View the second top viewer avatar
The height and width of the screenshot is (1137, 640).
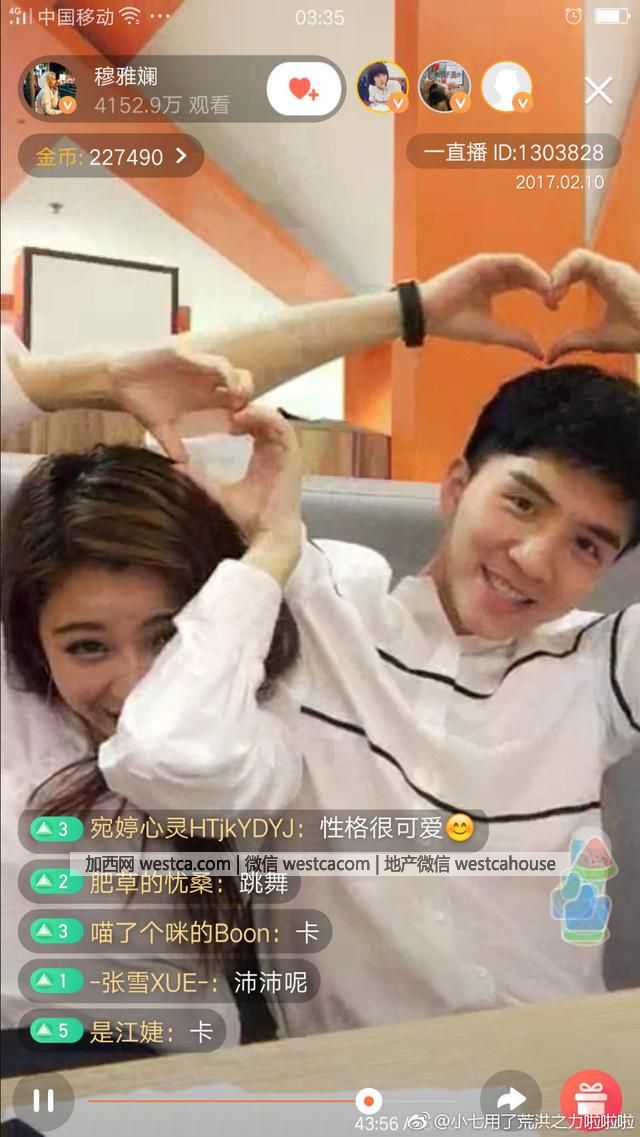pos(444,87)
